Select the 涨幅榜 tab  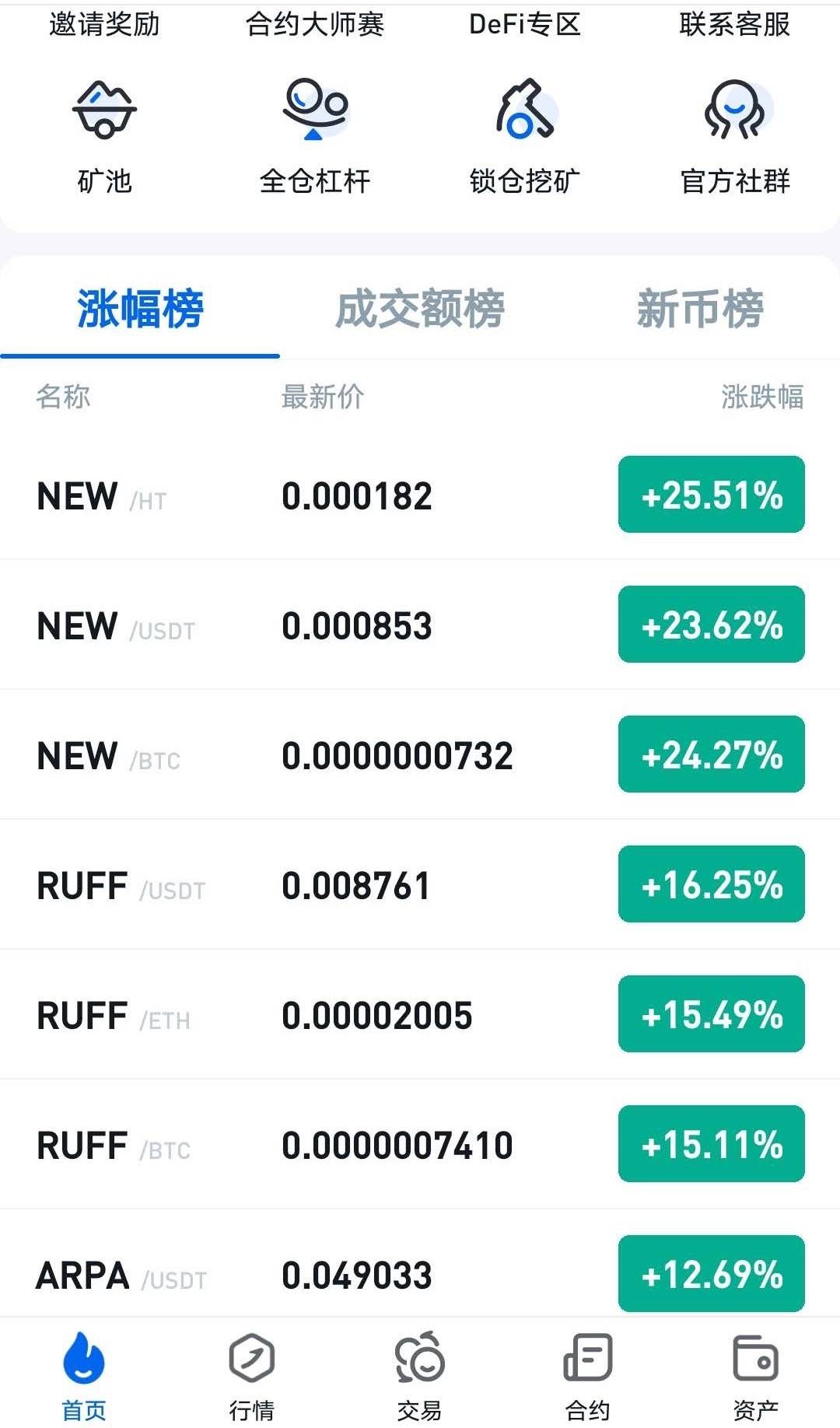(x=140, y=309)
